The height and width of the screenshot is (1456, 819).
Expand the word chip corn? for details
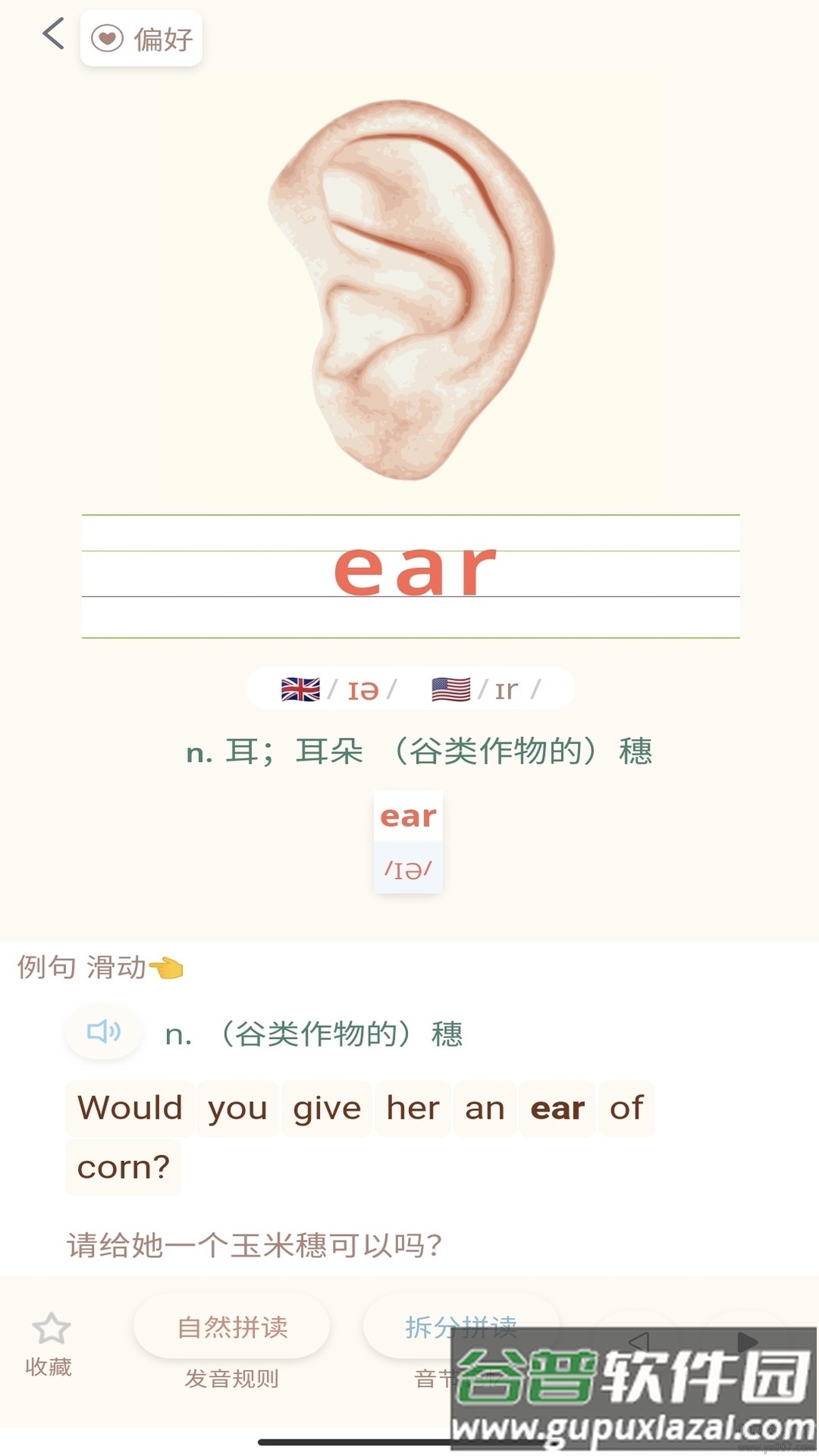click(x=123, y=1168)
